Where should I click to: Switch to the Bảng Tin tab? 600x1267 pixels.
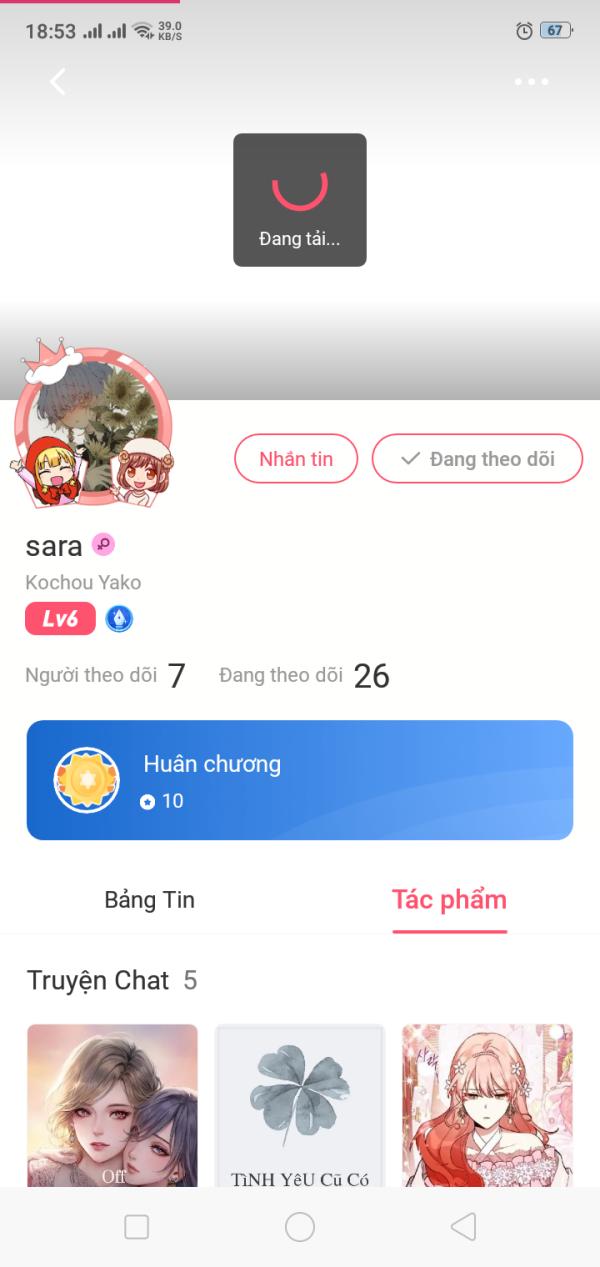150,900
